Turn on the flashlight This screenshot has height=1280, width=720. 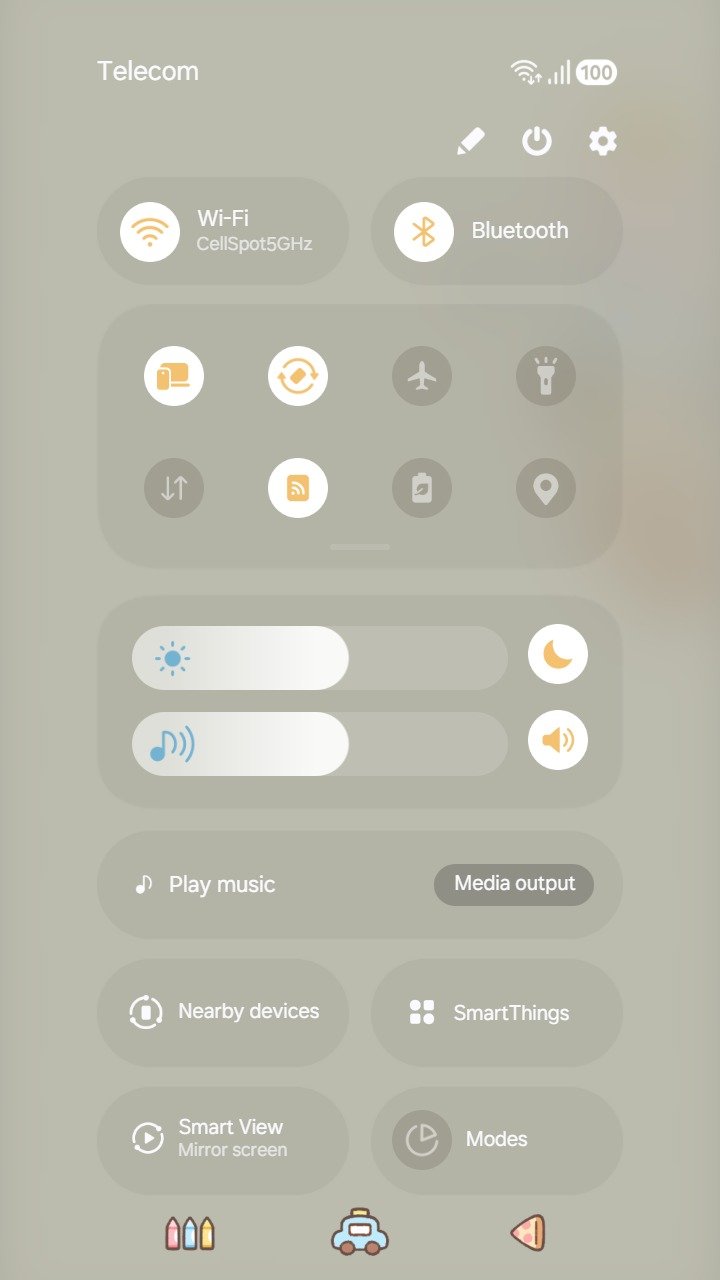tap(546, 377)
